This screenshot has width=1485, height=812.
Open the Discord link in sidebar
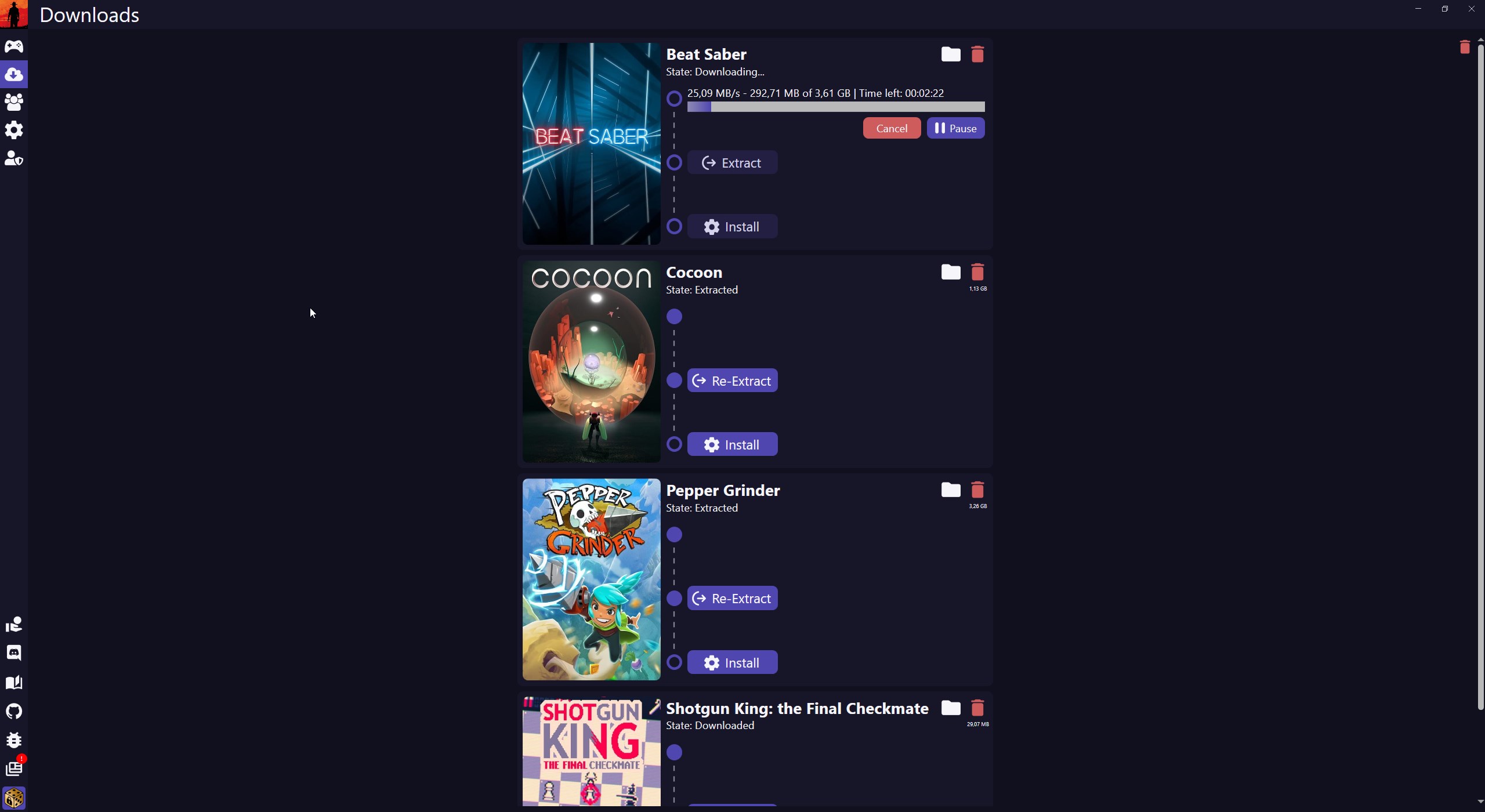(x=14, y=653)
